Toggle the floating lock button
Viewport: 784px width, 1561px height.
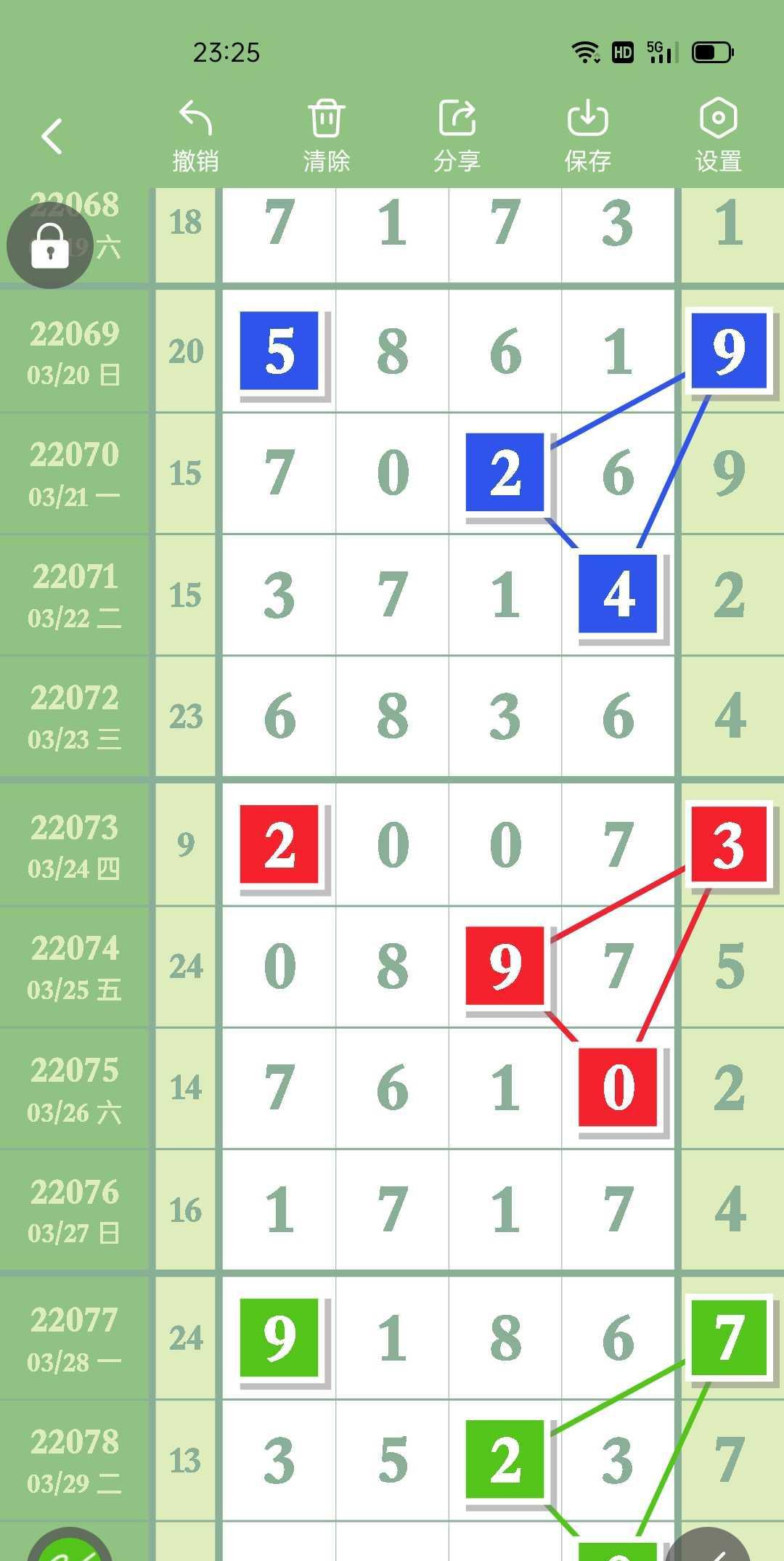click(49, 245)
